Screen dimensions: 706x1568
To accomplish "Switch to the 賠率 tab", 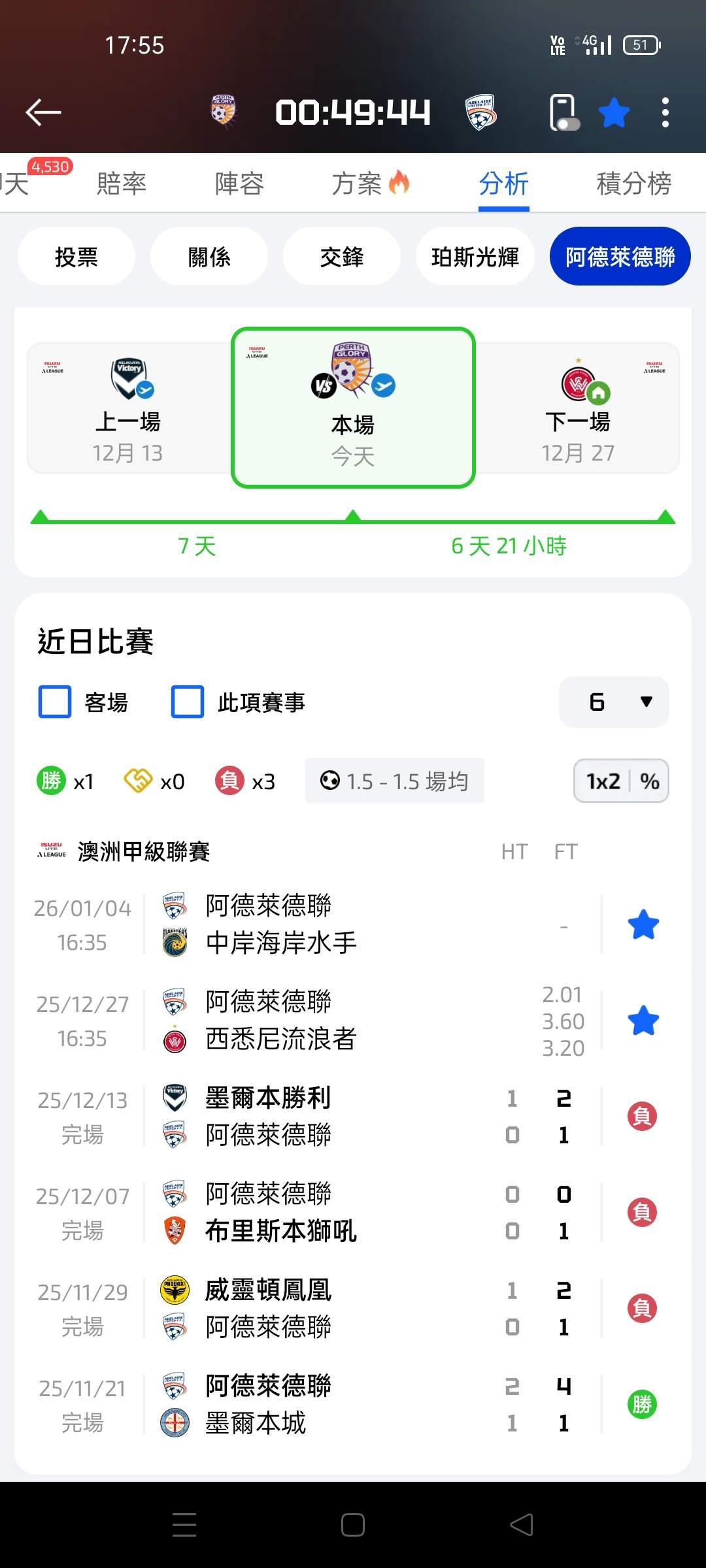I will (x=122, y=184).
